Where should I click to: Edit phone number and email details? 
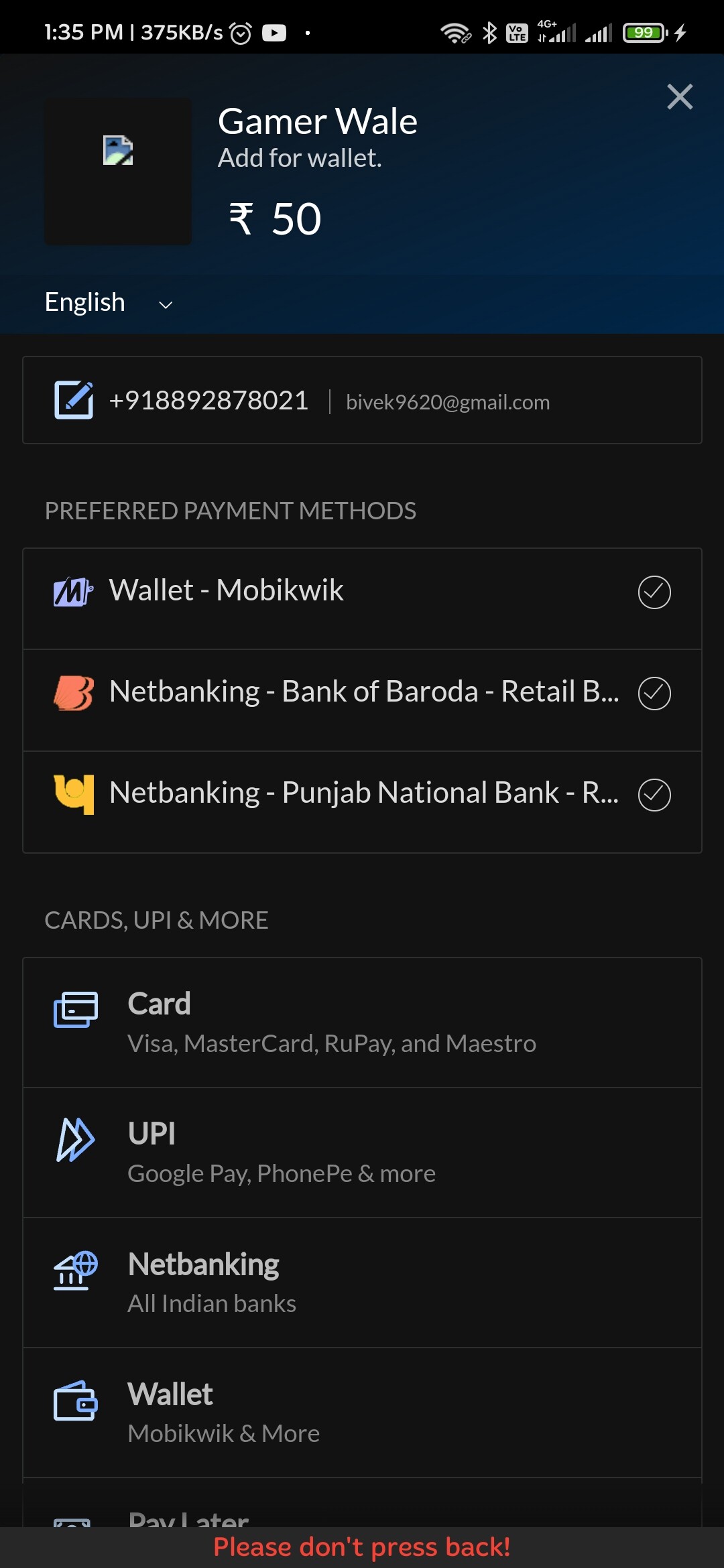pos(74,400)
